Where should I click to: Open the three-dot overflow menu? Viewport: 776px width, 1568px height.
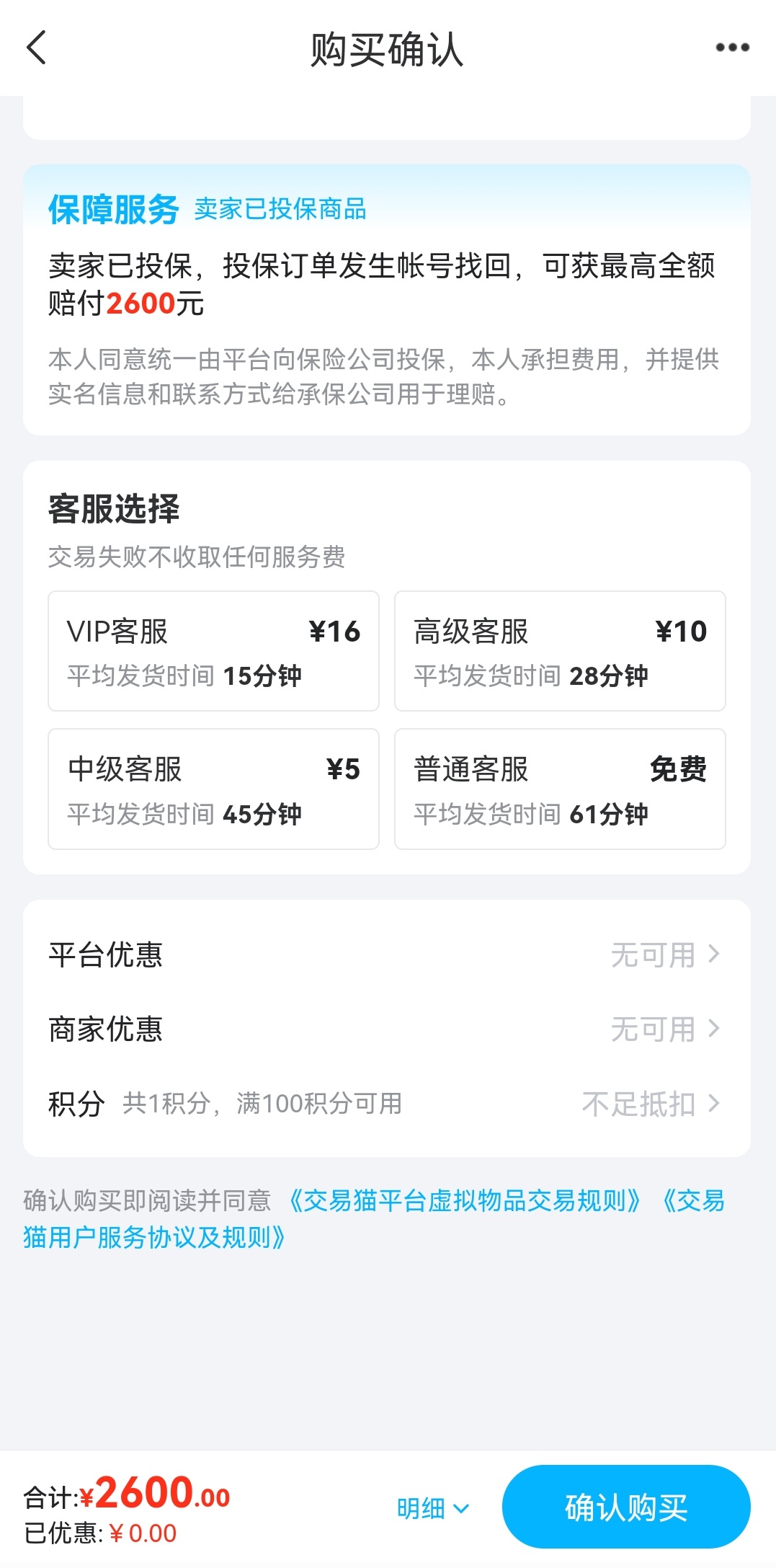[x=732, y=48]
